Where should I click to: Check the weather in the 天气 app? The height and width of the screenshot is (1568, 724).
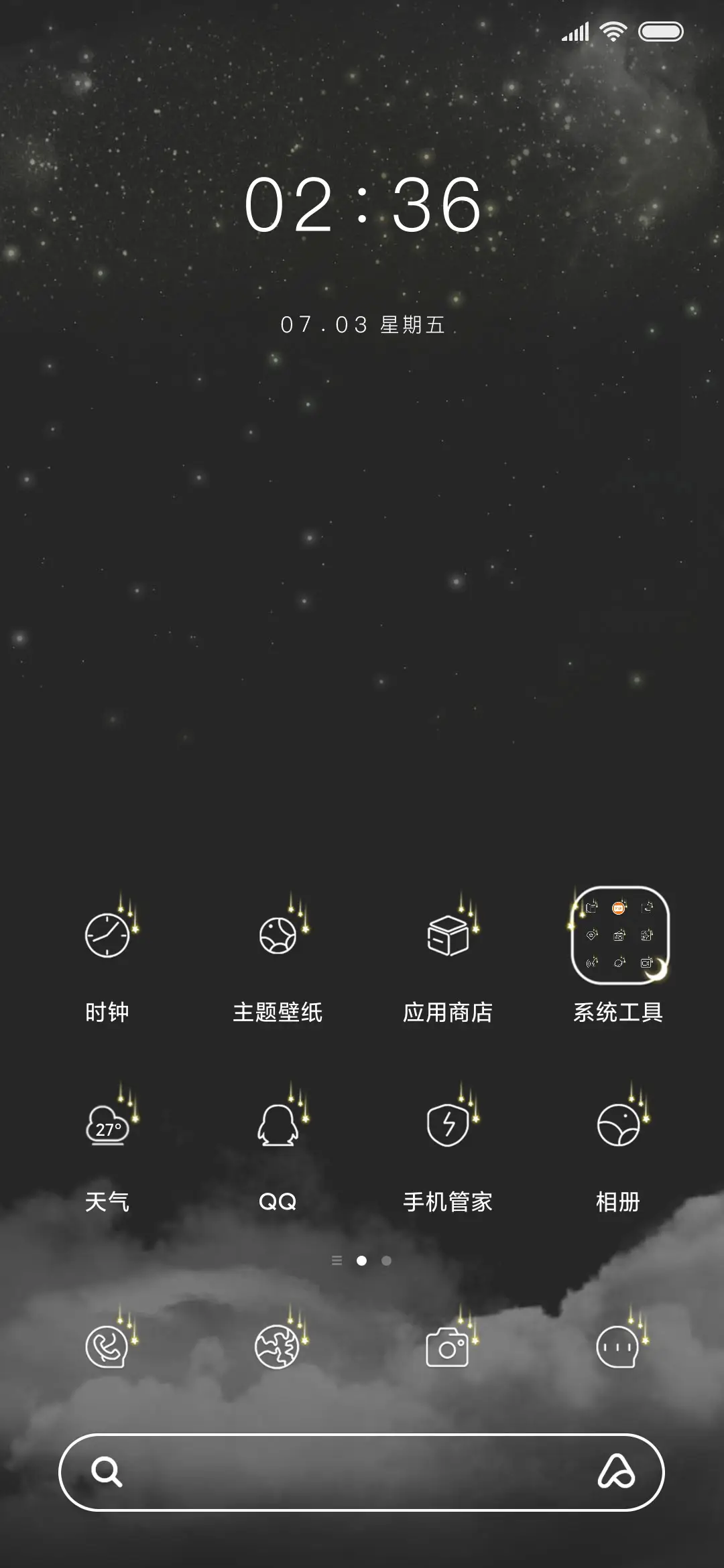pos(109,1124)
